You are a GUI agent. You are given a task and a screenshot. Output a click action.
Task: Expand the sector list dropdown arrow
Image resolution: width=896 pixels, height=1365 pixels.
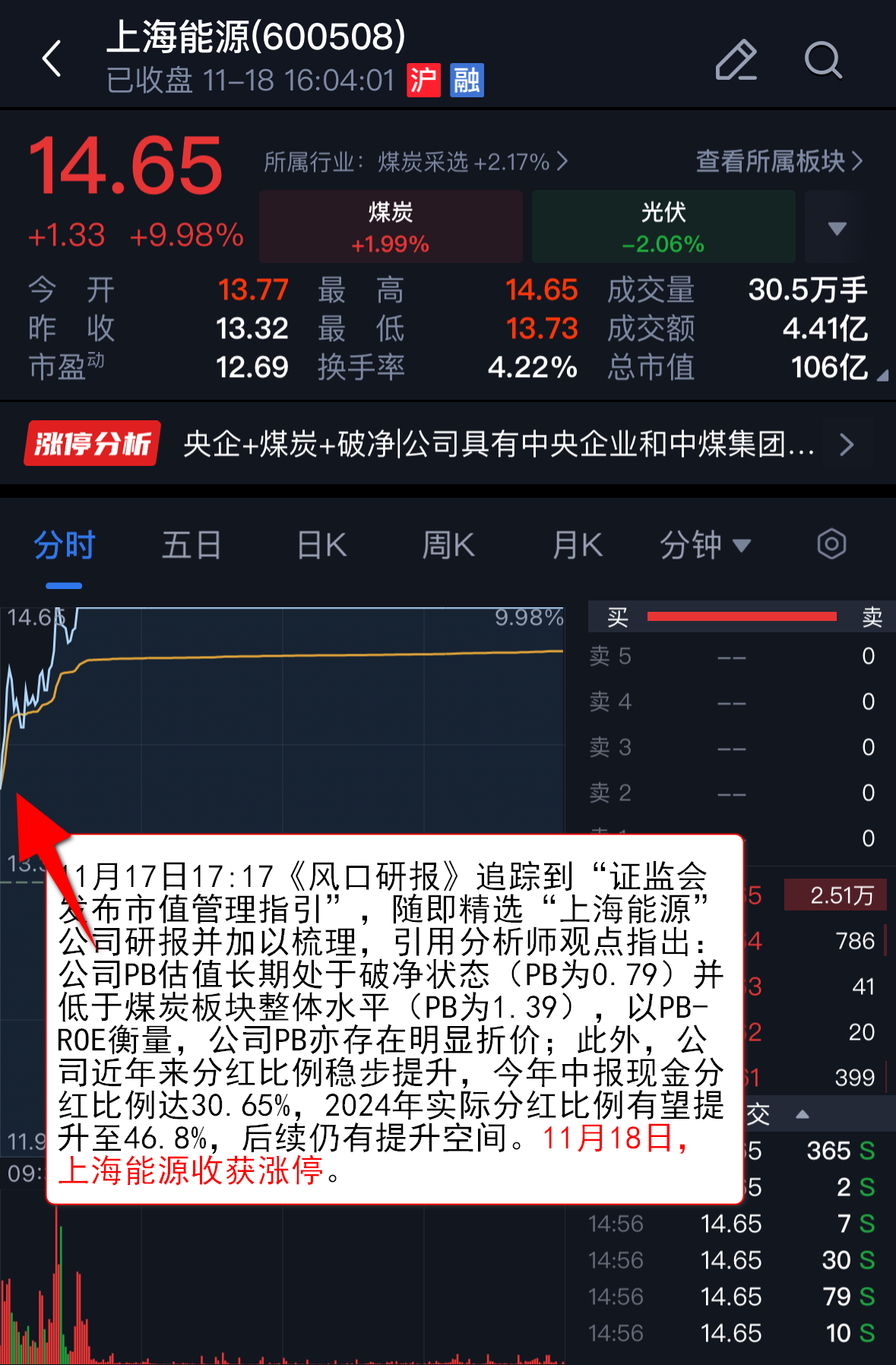(837, 228)
